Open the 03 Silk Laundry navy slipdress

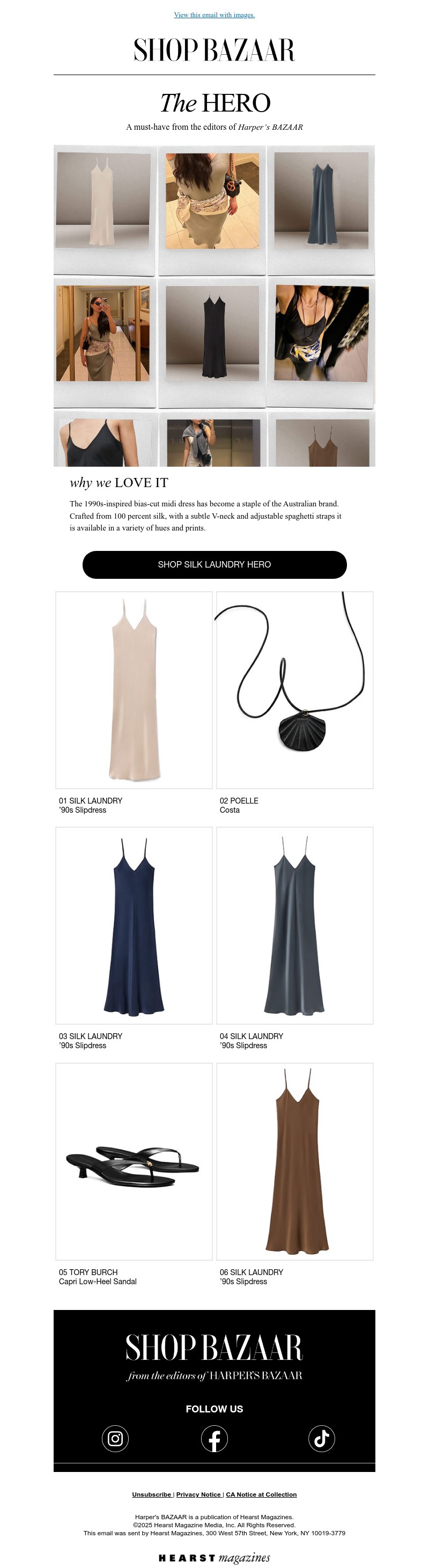pyautogui.click(x=134, y=925)
